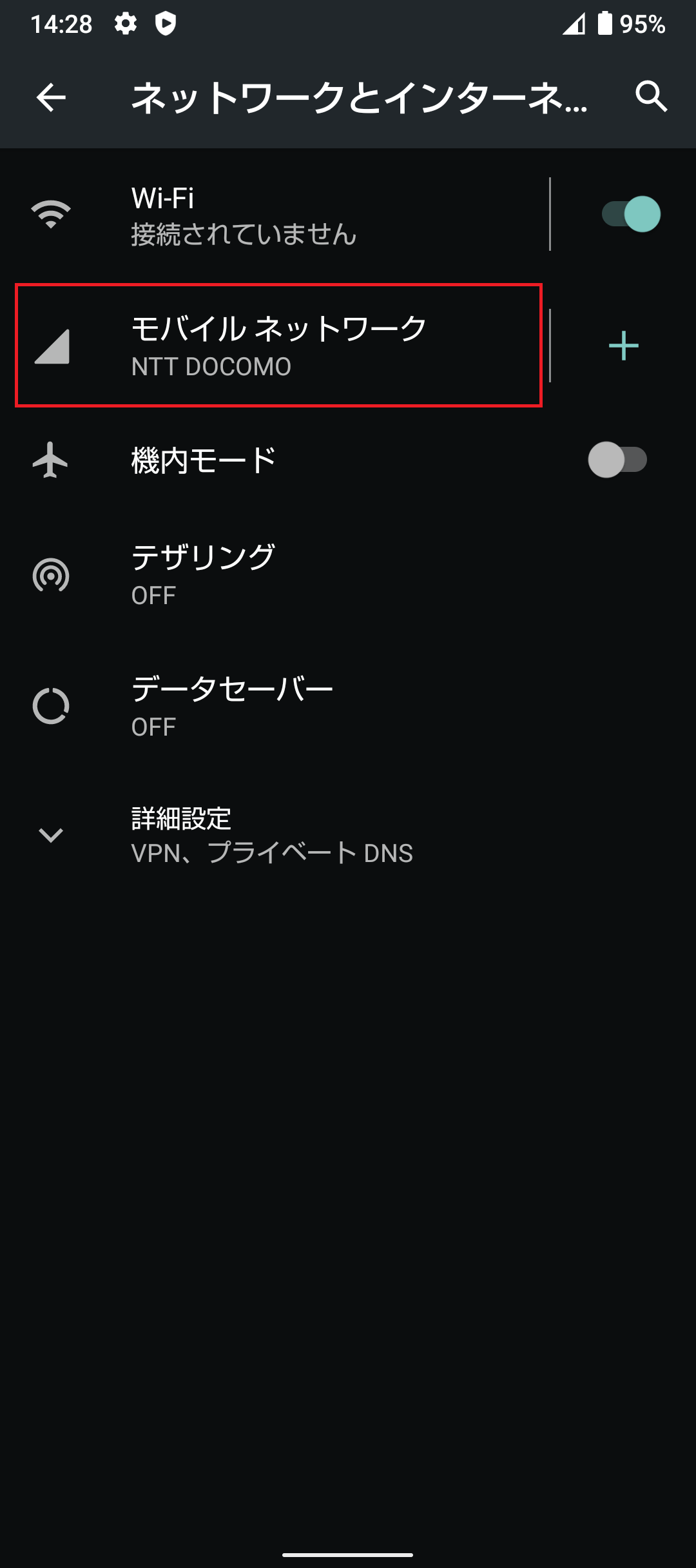Tap the gear icon in the status bar
The image size is (696, 1568).
click(124, 23)
